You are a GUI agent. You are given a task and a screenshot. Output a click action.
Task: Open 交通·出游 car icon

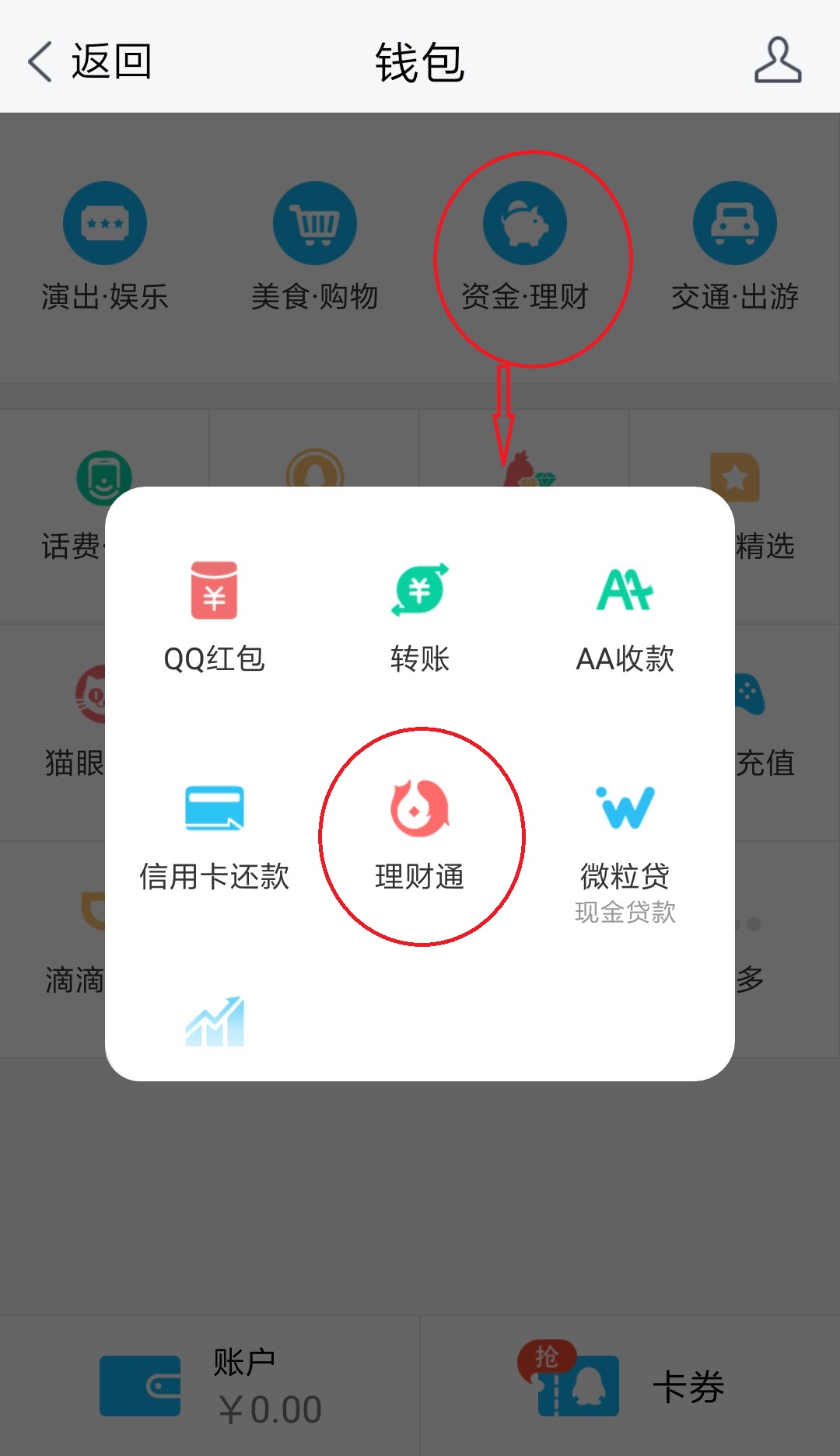[735, 222]
